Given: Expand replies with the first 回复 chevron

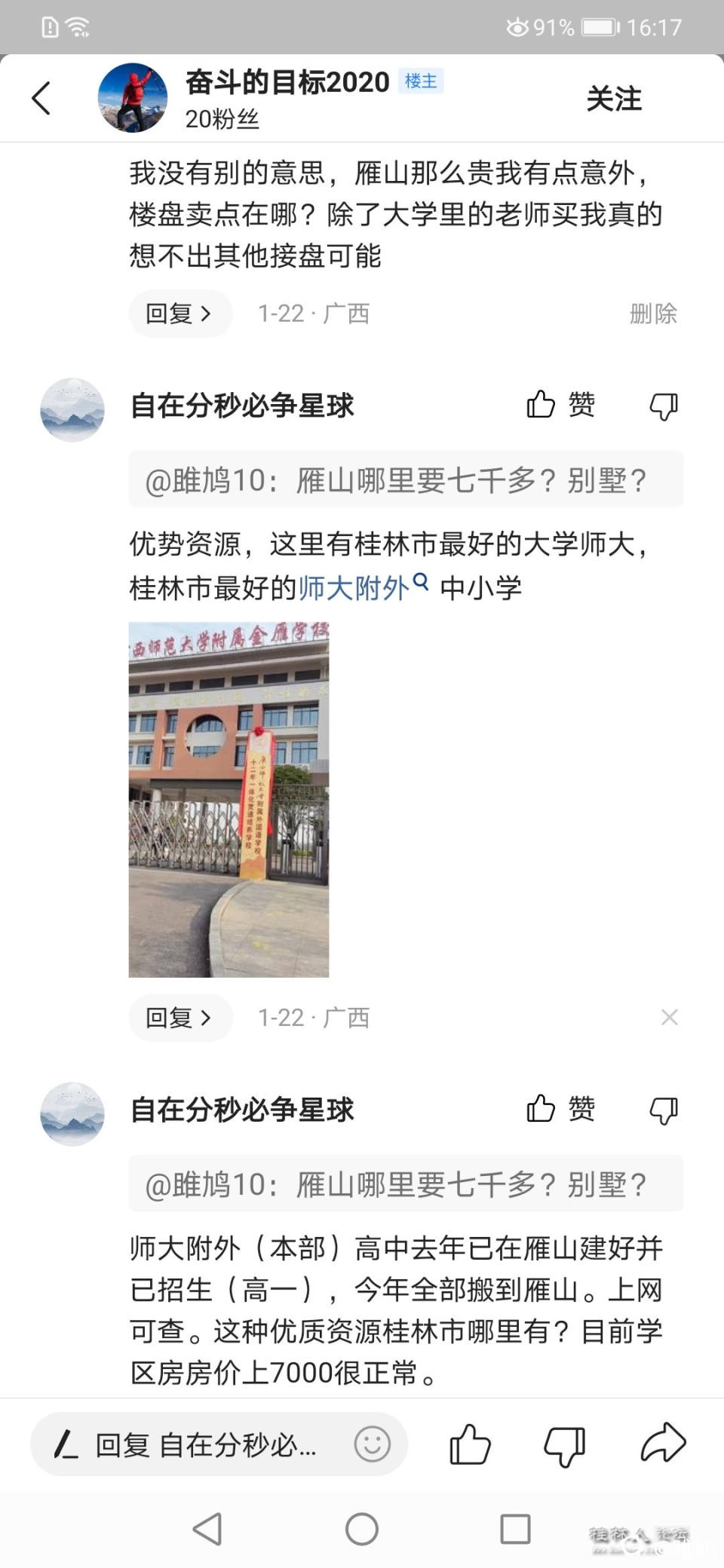Looking at the screenshot, I should pos(179,314).
